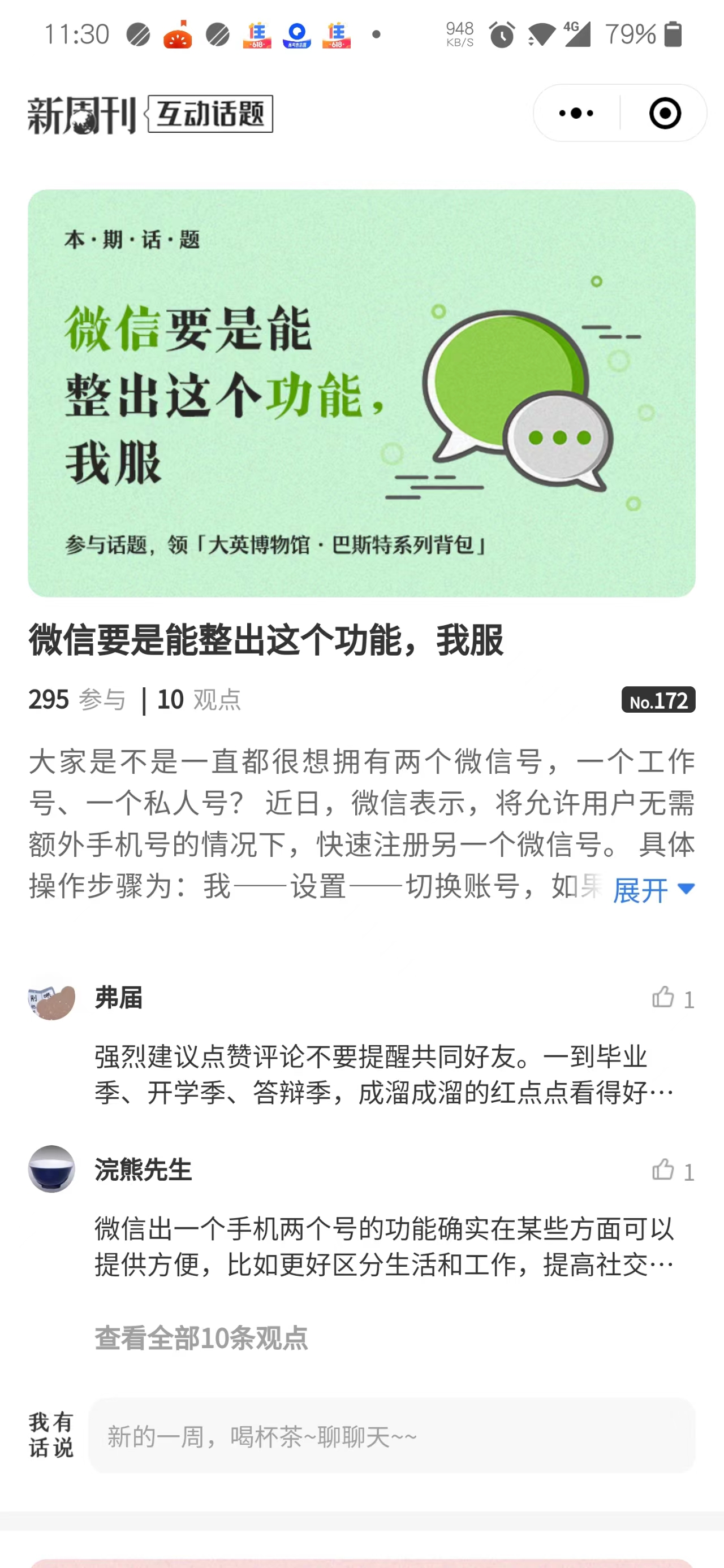Open 浣熊先生's comment on two accounts

click(383, 1246)
